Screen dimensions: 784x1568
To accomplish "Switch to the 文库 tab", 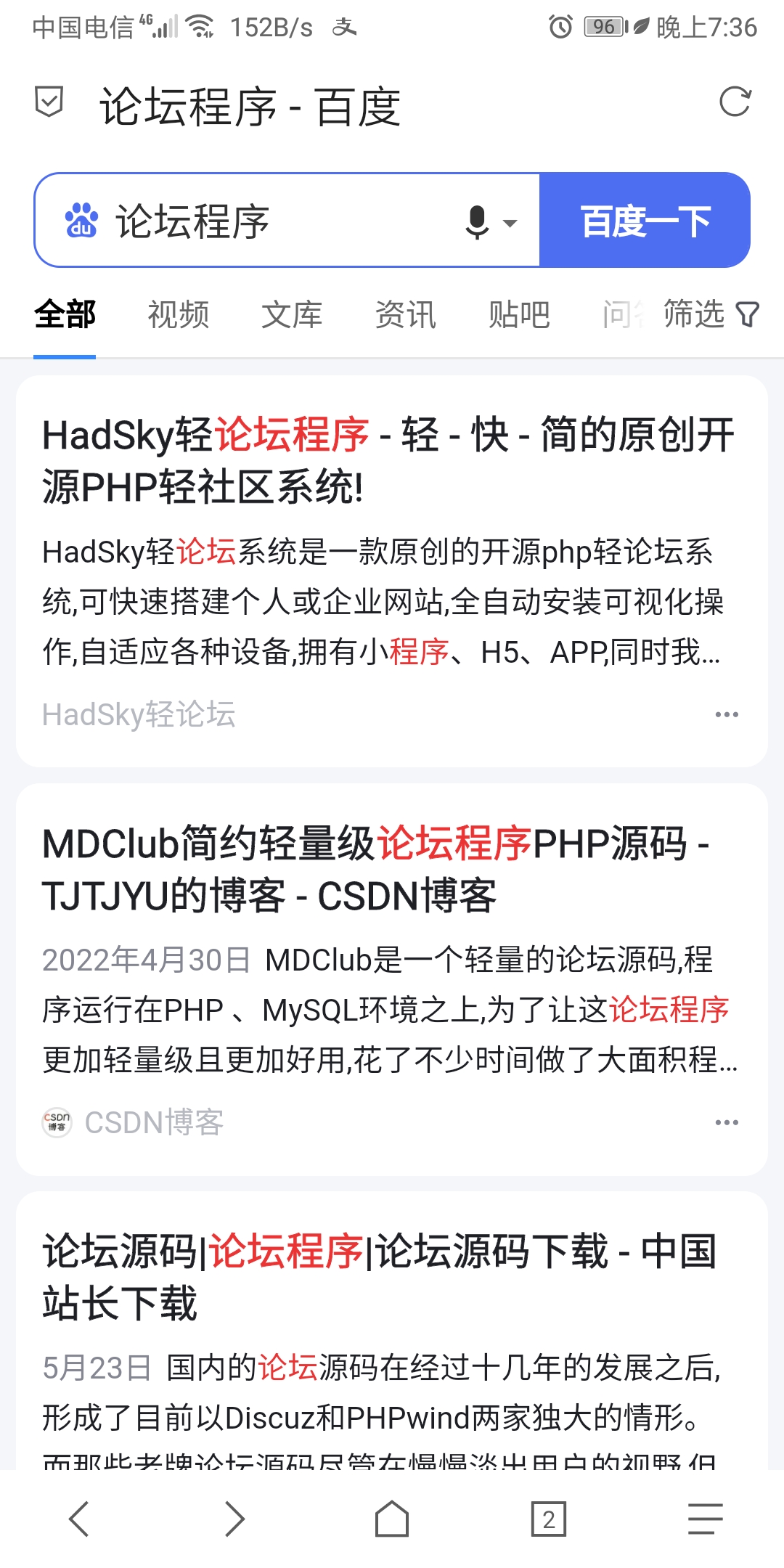I will coord(292,315).
